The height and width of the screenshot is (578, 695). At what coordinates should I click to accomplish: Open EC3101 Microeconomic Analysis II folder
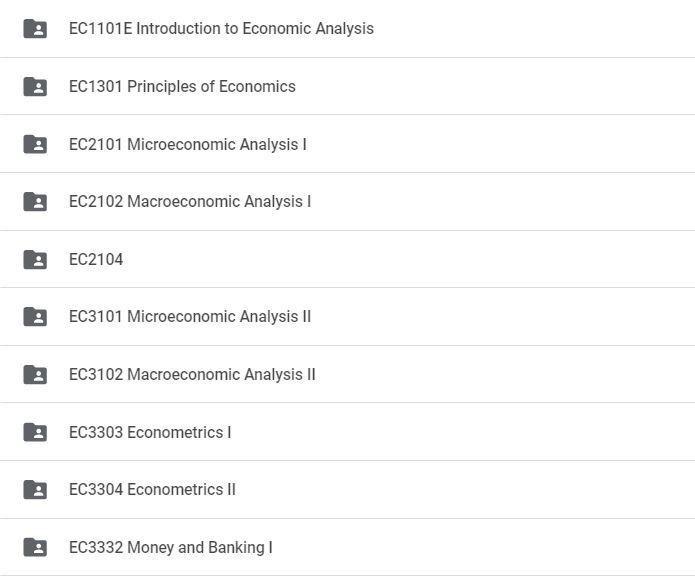point(189,316)
